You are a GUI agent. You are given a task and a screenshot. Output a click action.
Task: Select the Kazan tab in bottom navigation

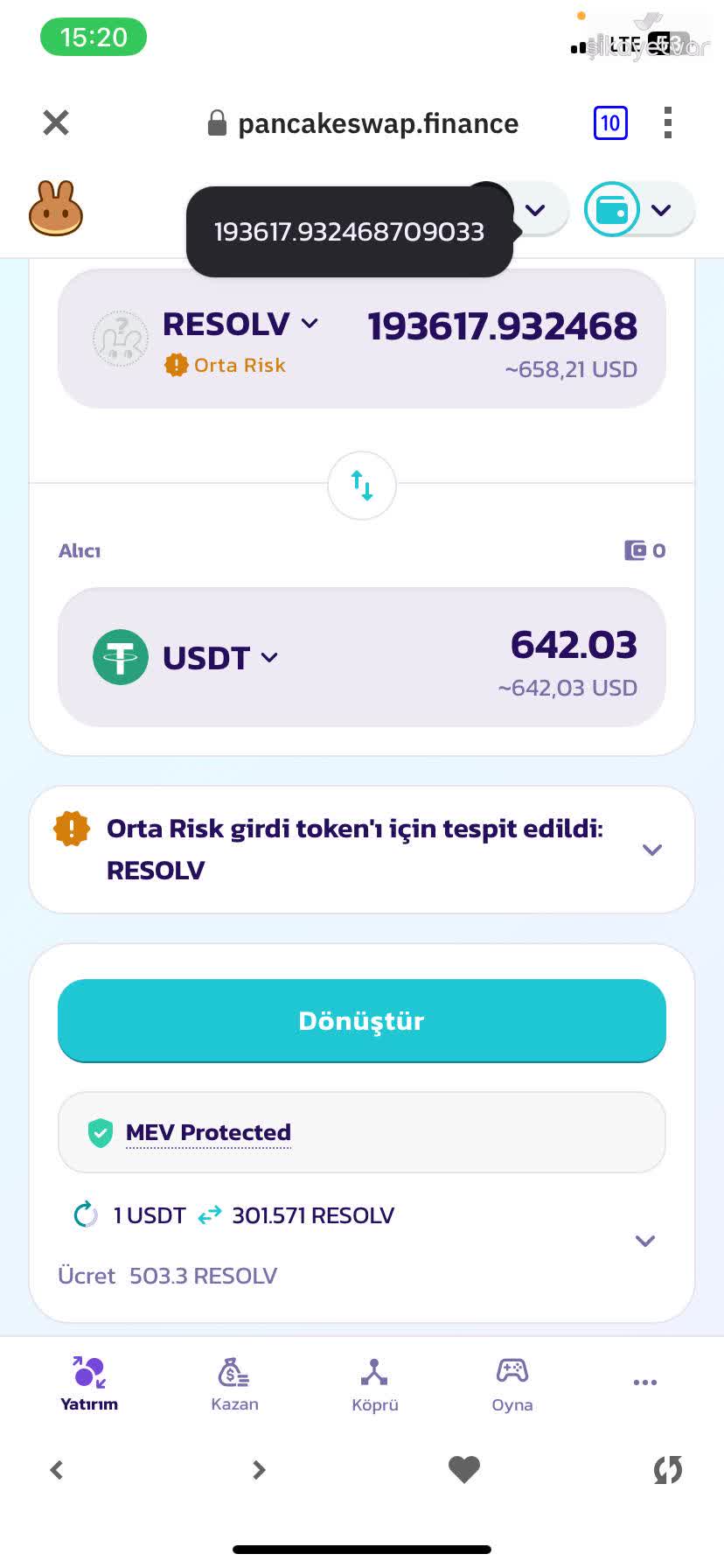(x=233, y=1382)
